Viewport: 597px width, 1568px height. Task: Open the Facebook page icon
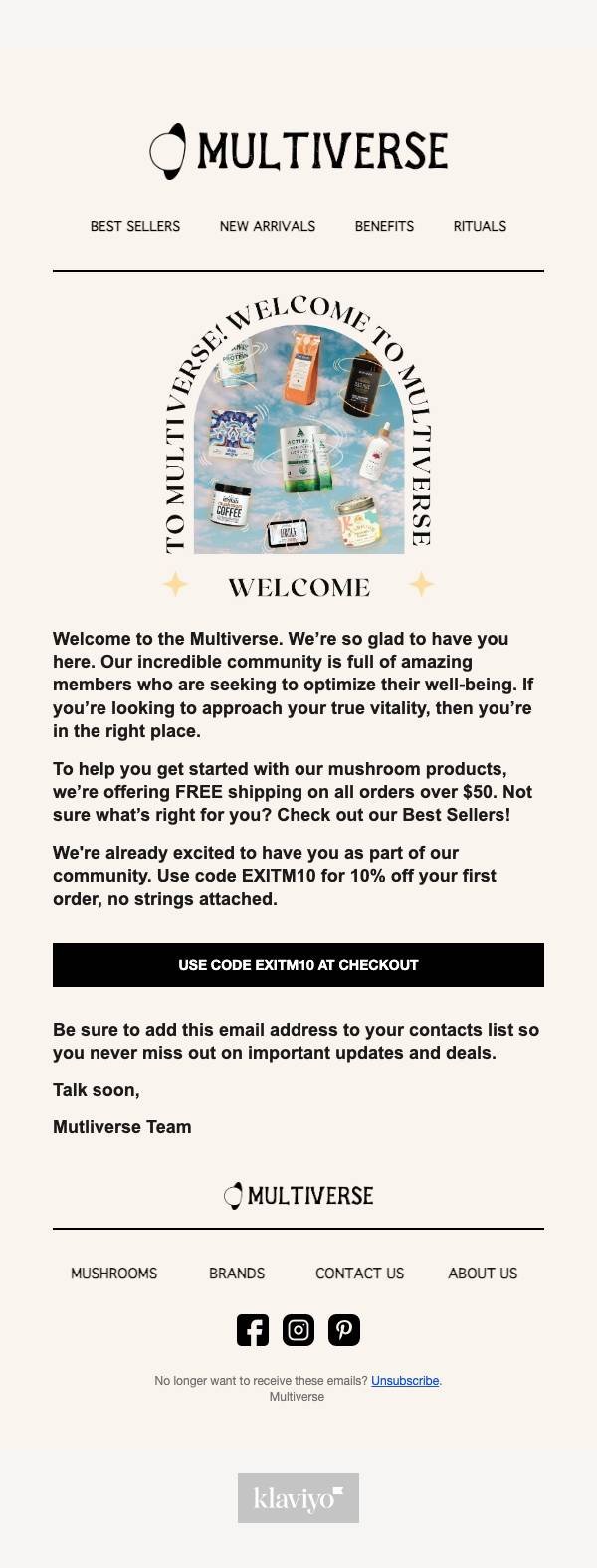[253, 1330]
